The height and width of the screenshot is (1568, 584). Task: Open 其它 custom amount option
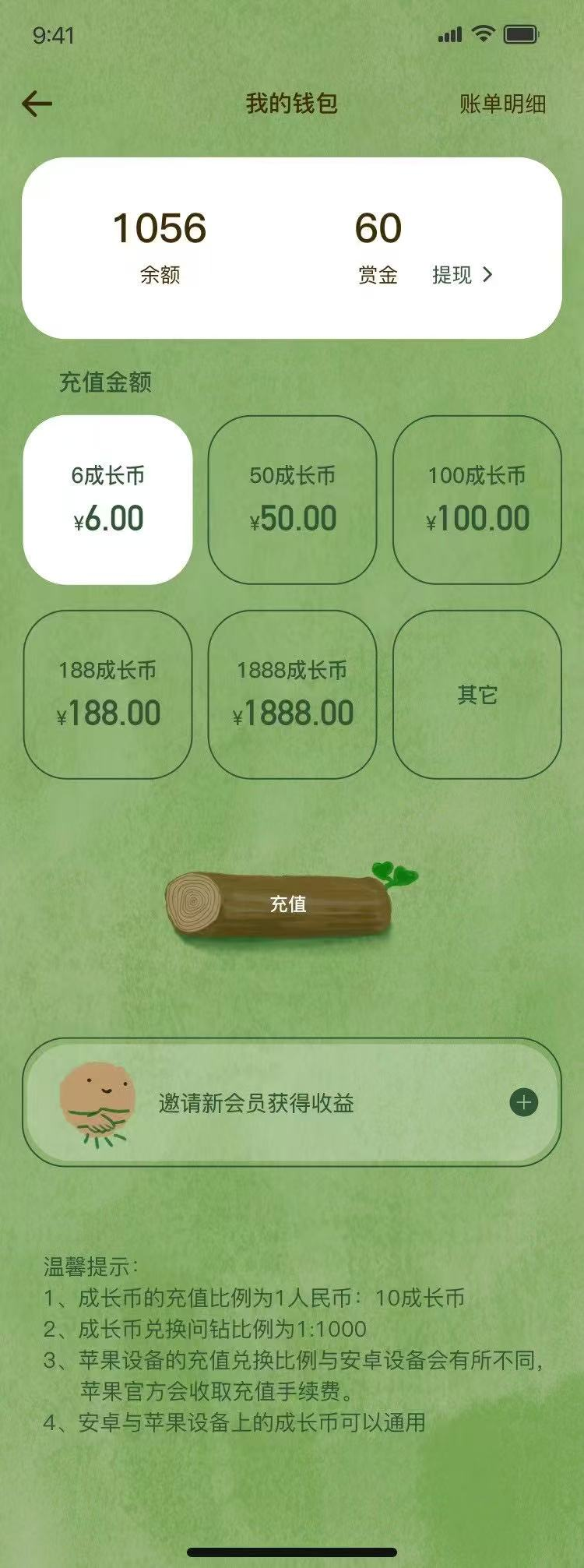[x=477, y=694]
